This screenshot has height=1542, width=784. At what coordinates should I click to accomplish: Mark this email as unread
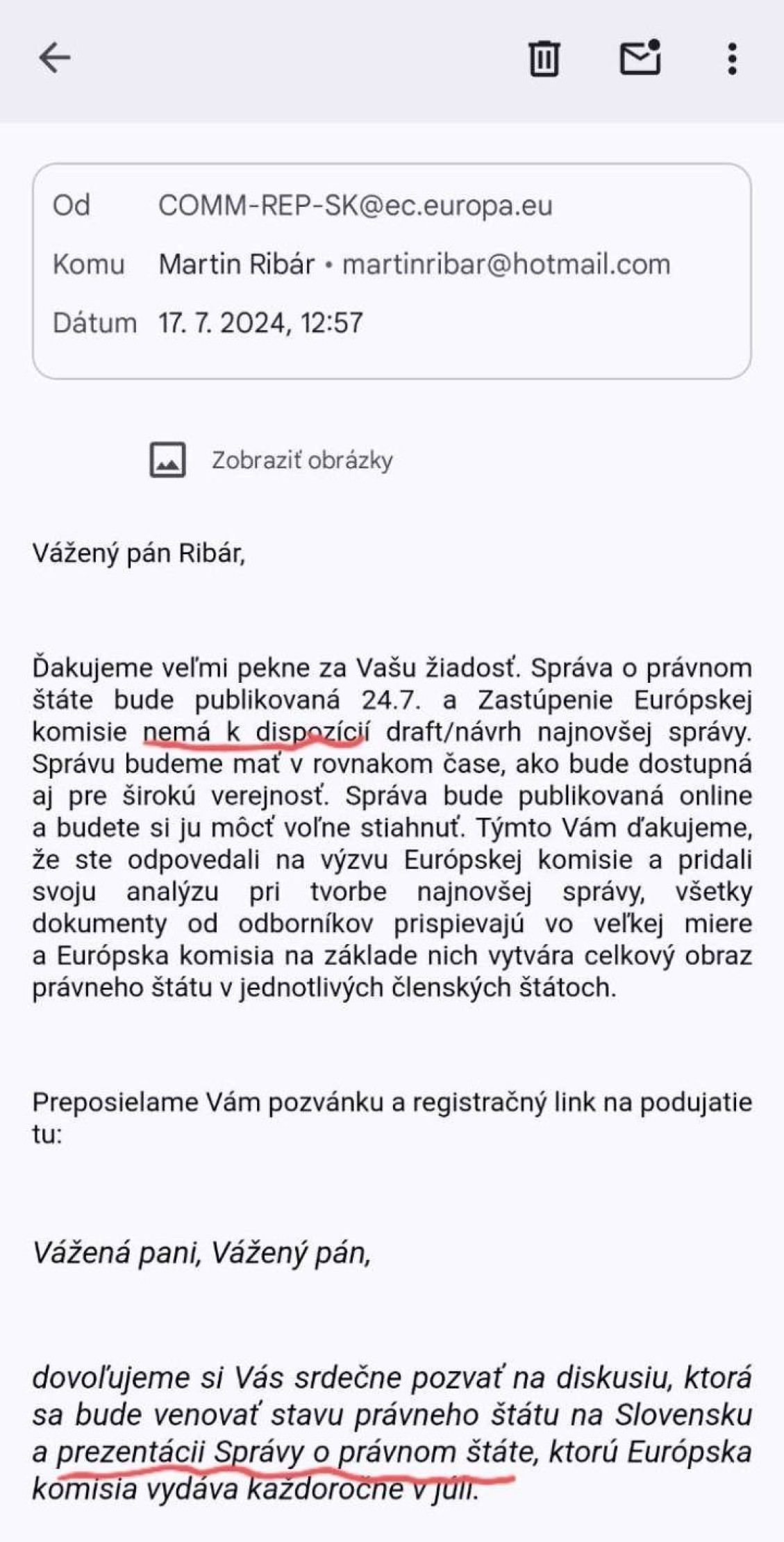640,58
